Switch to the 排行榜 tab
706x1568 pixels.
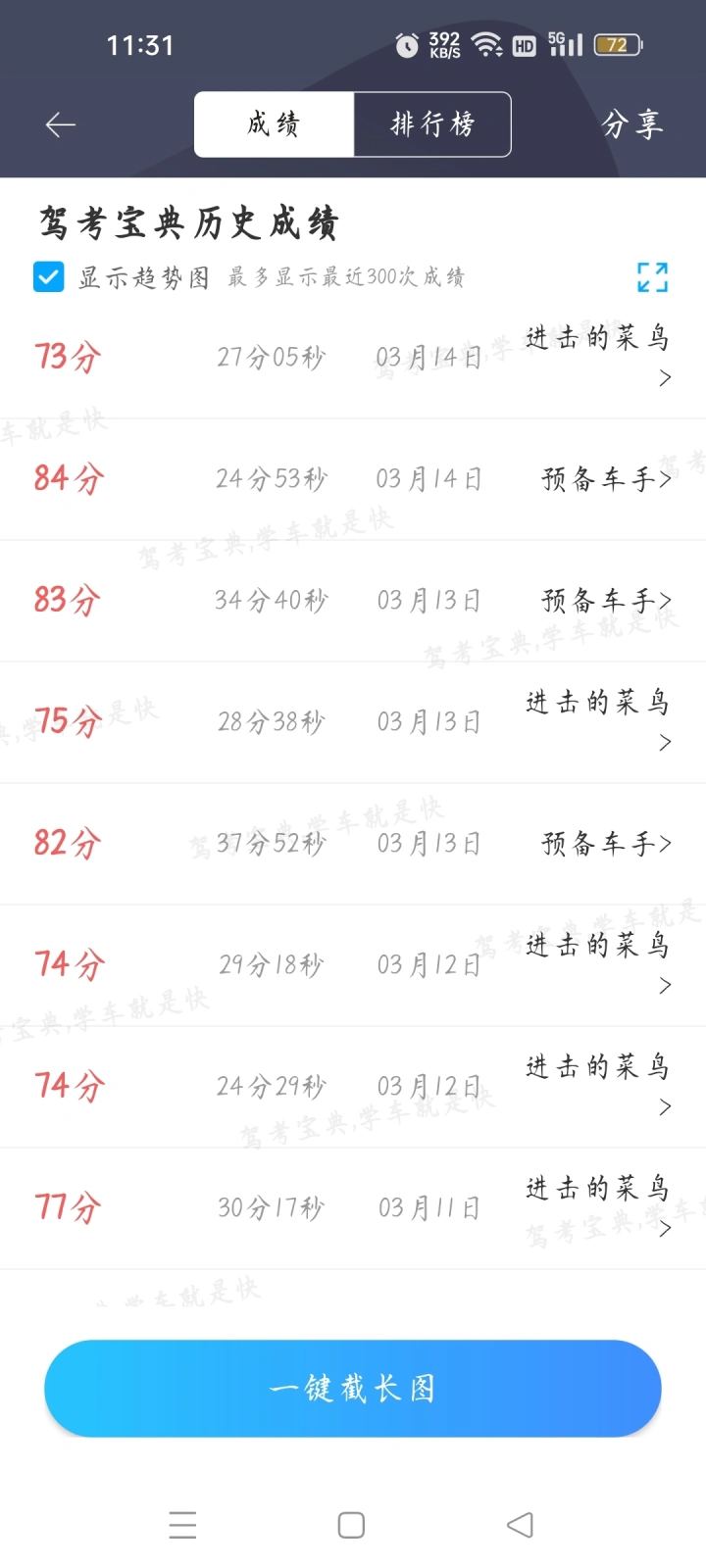tap(432, 124)
